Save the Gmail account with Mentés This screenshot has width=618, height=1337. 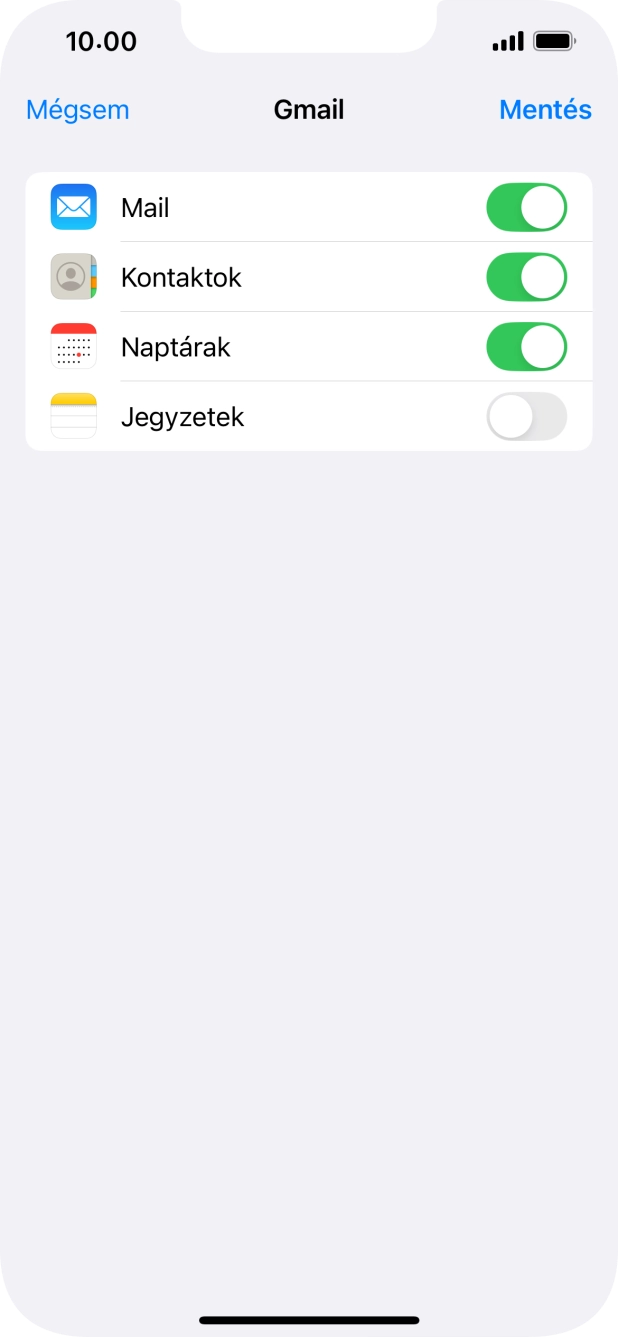pos(545,109)
